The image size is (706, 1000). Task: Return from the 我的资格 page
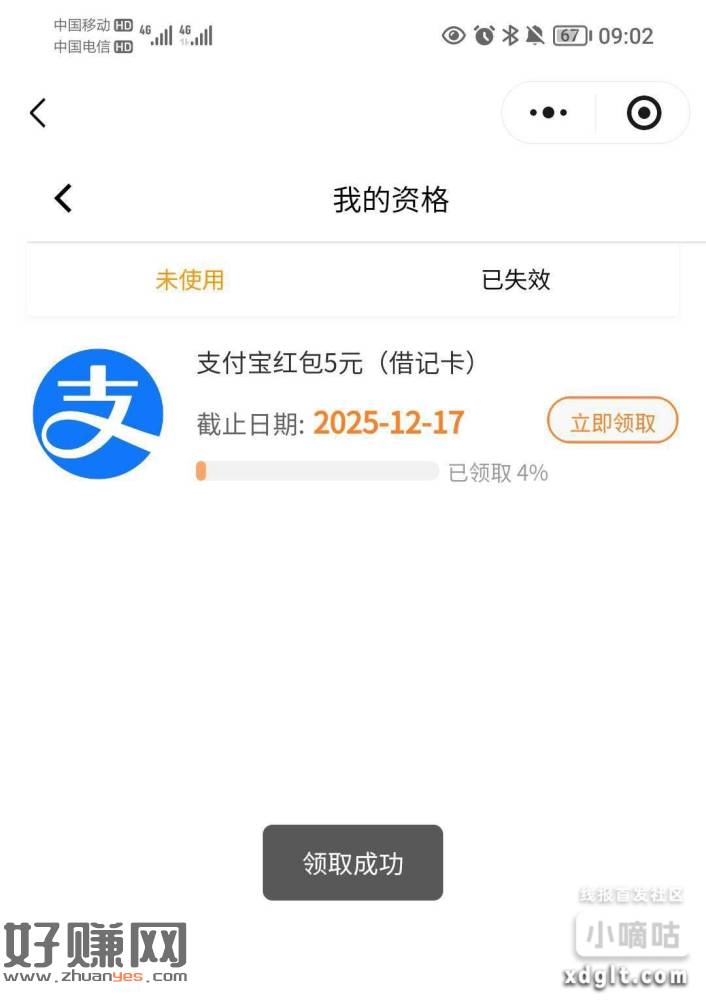click(x=63, y=199)
